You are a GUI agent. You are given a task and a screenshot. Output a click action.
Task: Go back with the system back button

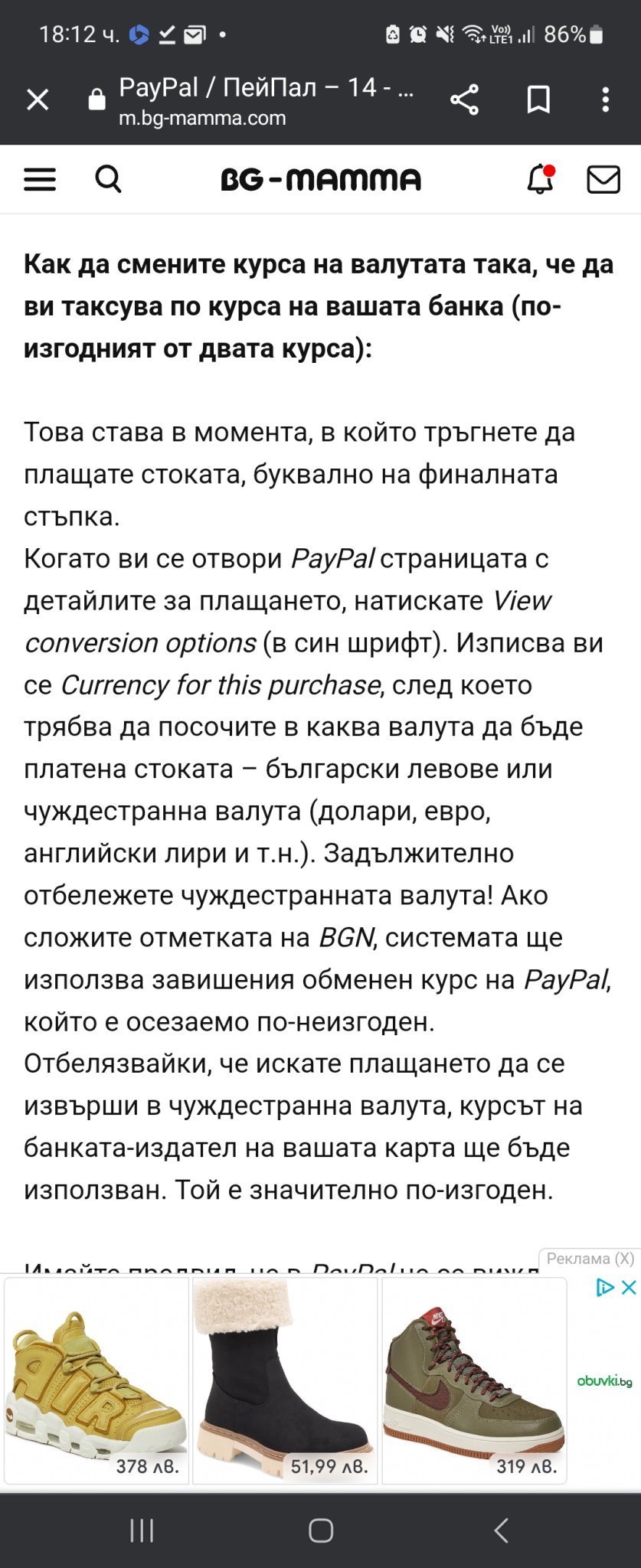coord(501,1530)
